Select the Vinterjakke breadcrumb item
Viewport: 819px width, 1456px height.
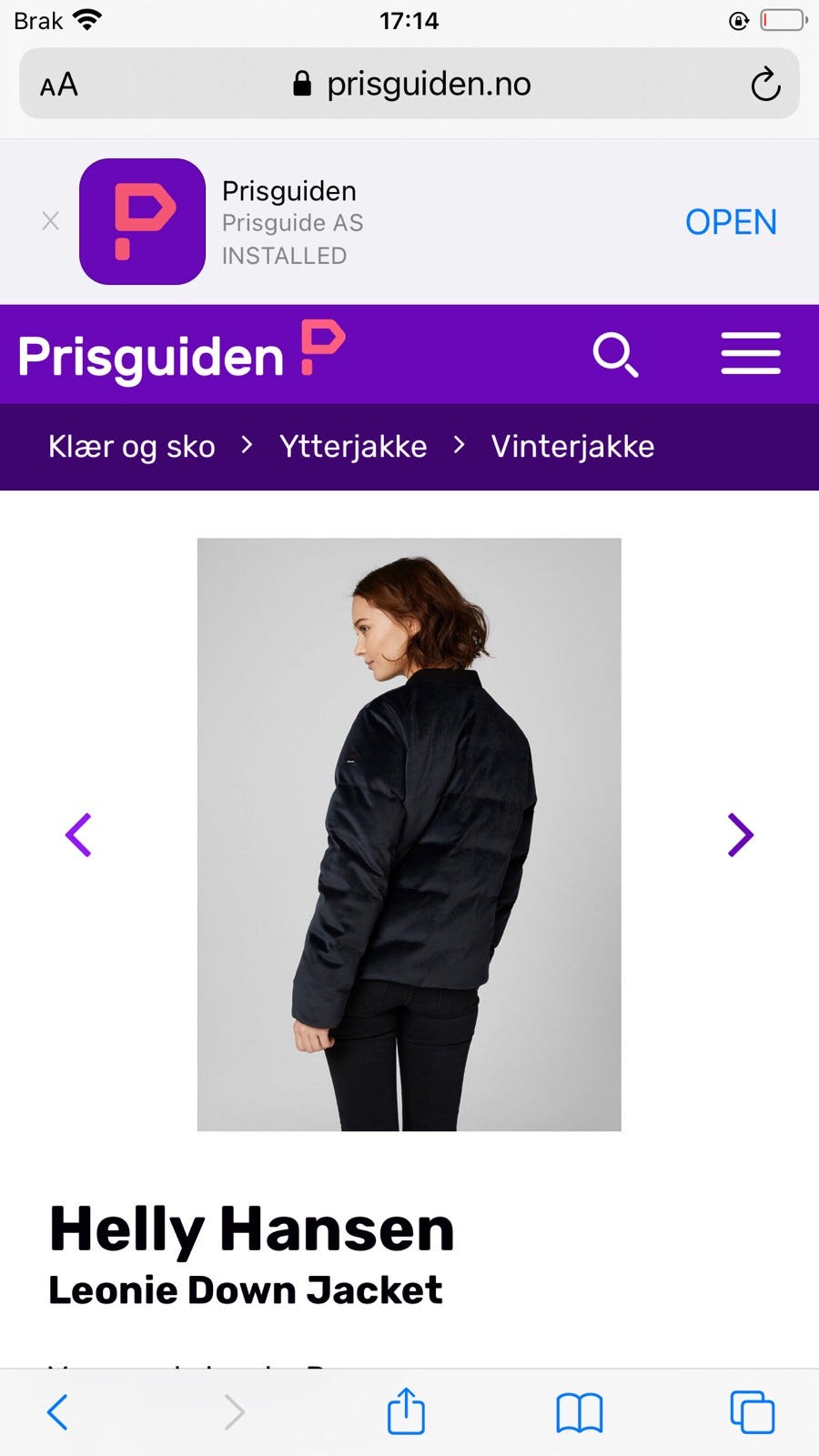(572, 447)
